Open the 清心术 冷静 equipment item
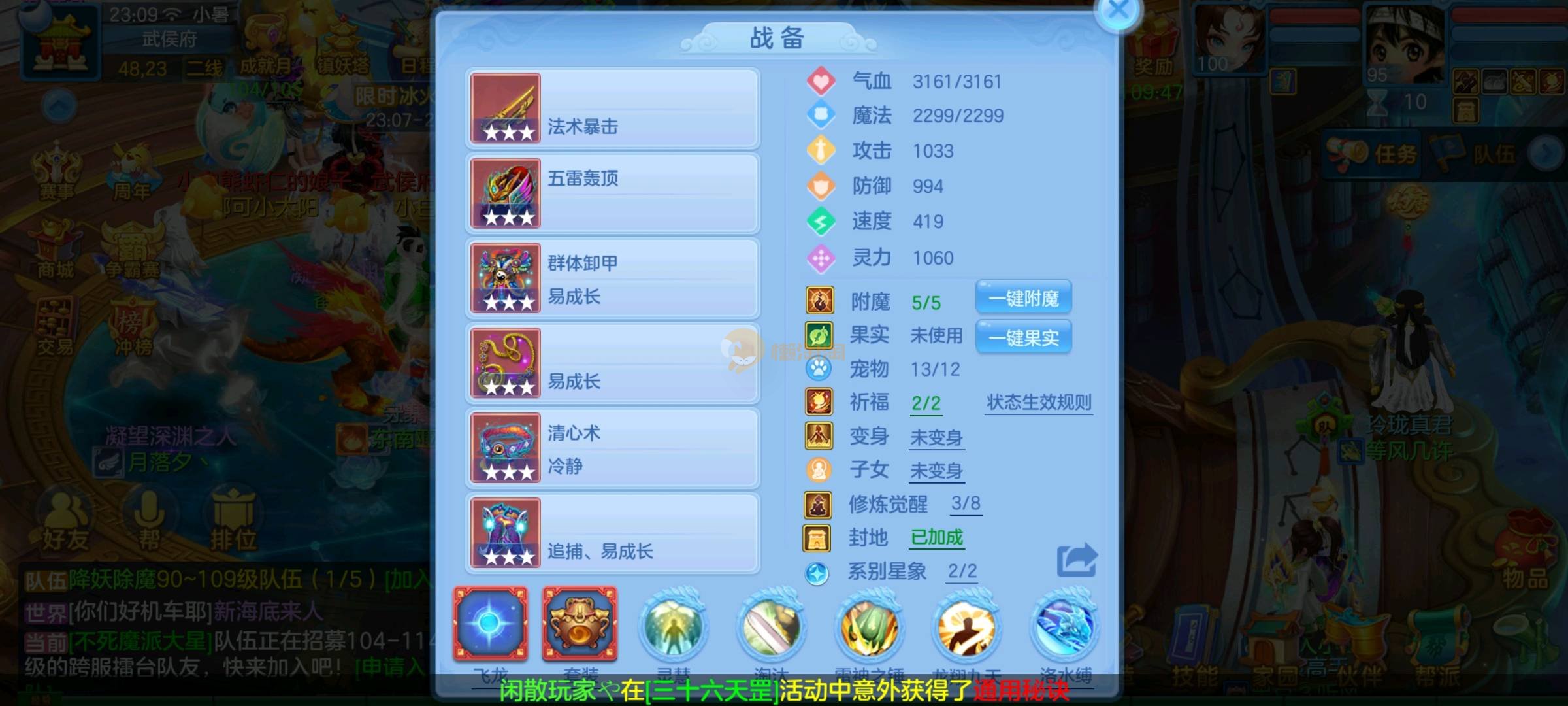The width and height of the screenshot is (1568, 706). point(612,448)
